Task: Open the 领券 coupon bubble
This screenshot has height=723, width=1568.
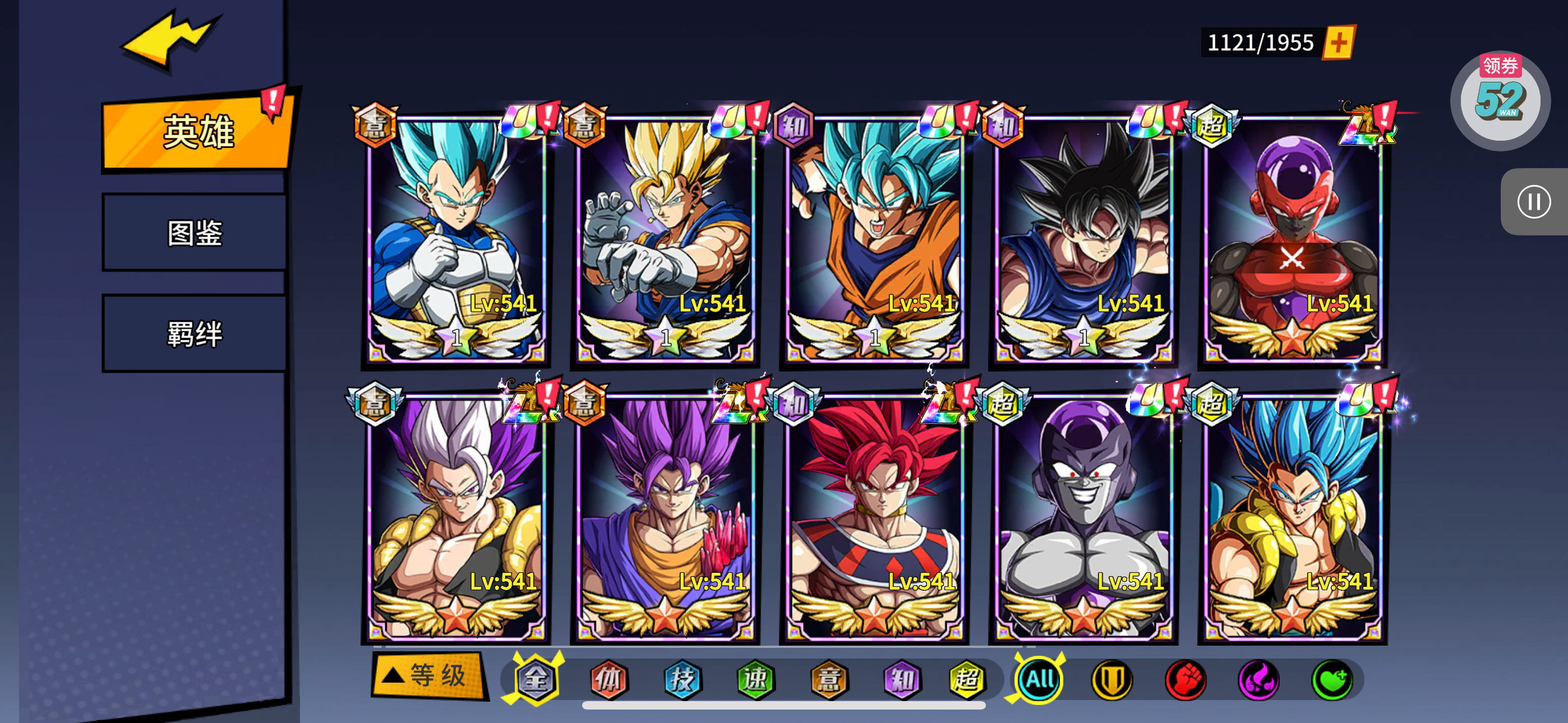Action: [1500, 100]
